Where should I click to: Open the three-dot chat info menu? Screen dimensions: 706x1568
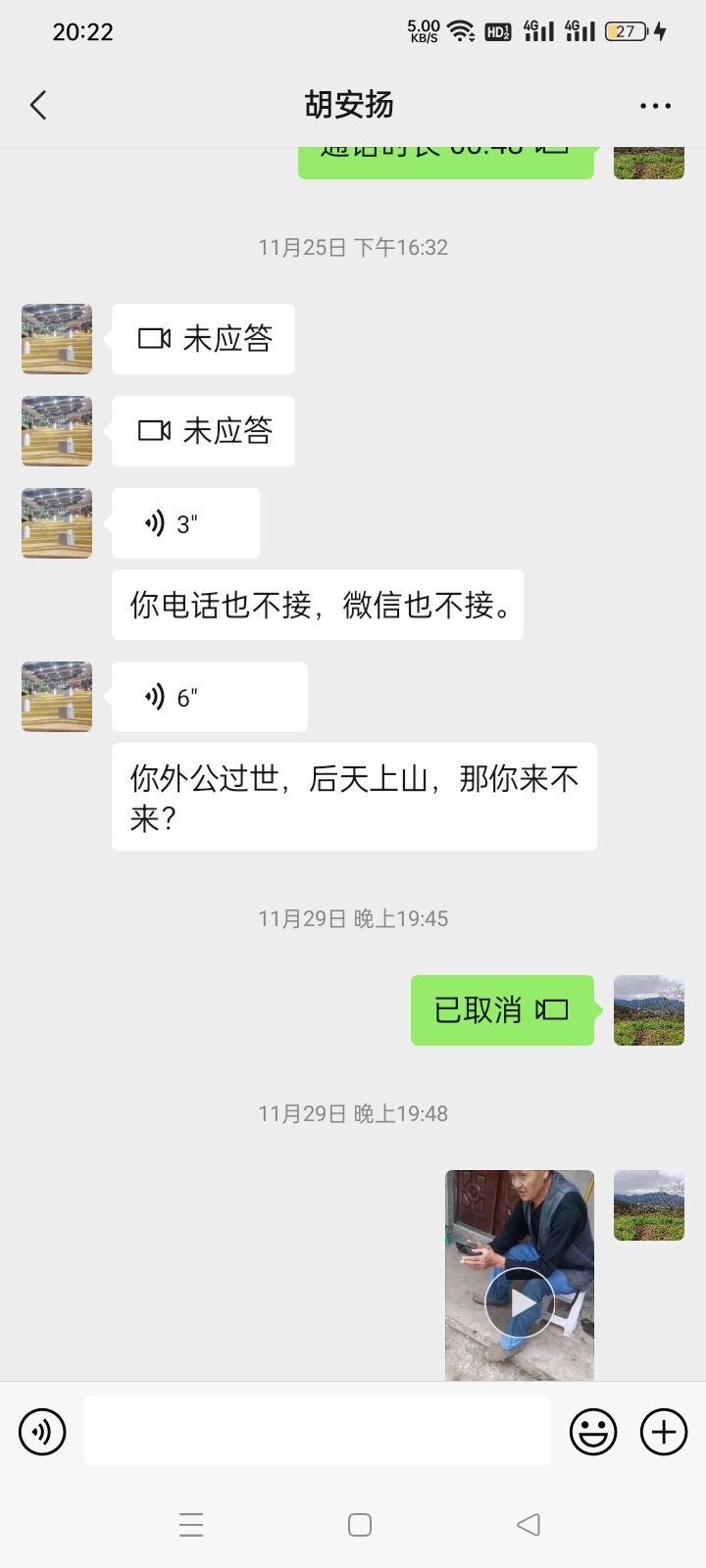coord(655,105)
